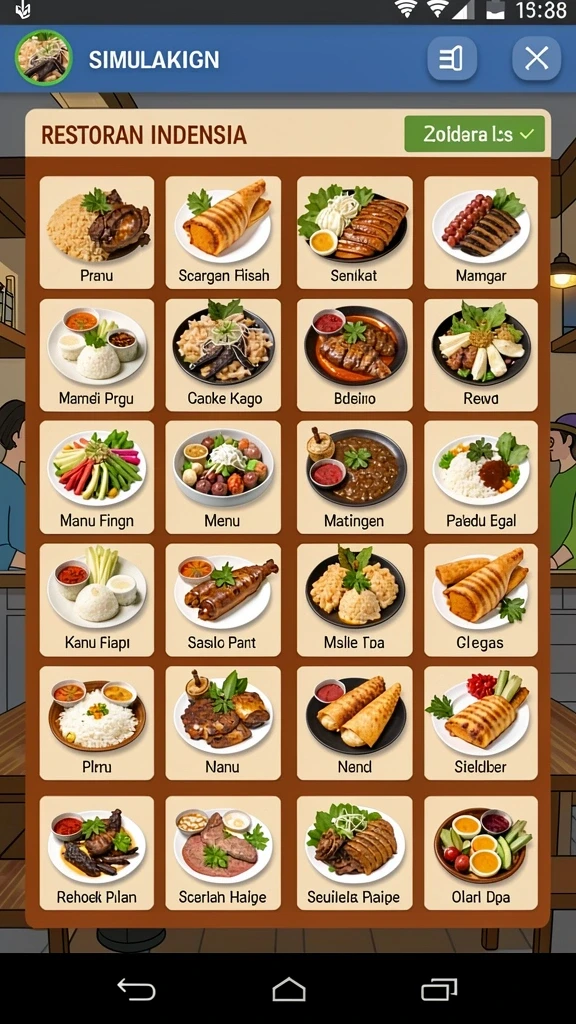Screen dimensions: 576x1024
Task: Select the Glegas tile
Action: coord(481,600)
